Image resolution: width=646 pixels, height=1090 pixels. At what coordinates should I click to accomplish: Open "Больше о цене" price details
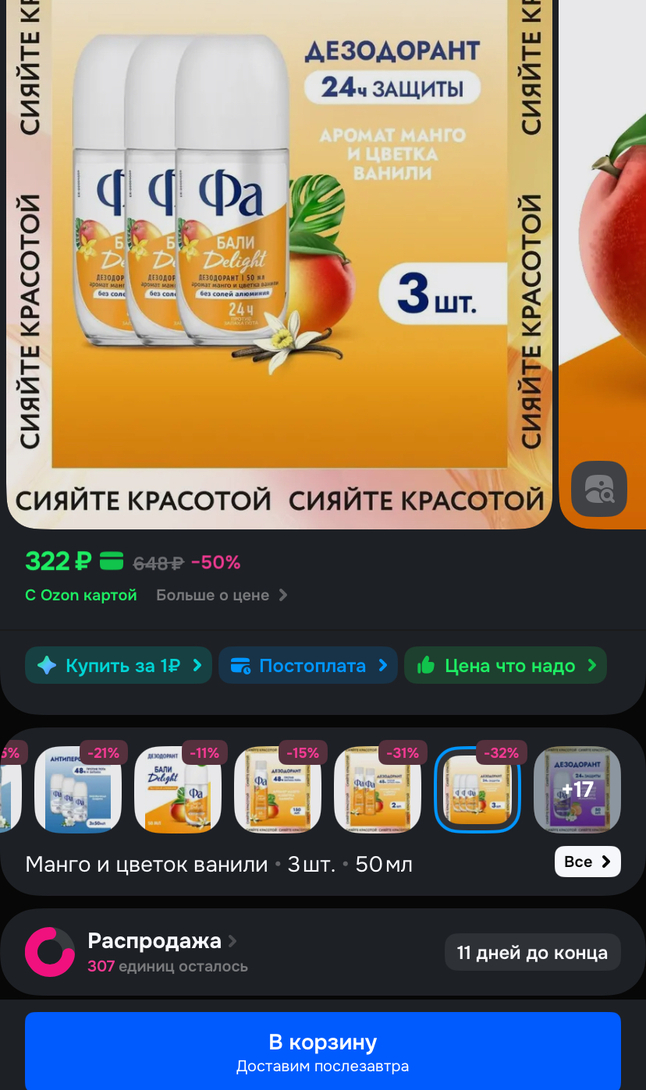(221, 595)
